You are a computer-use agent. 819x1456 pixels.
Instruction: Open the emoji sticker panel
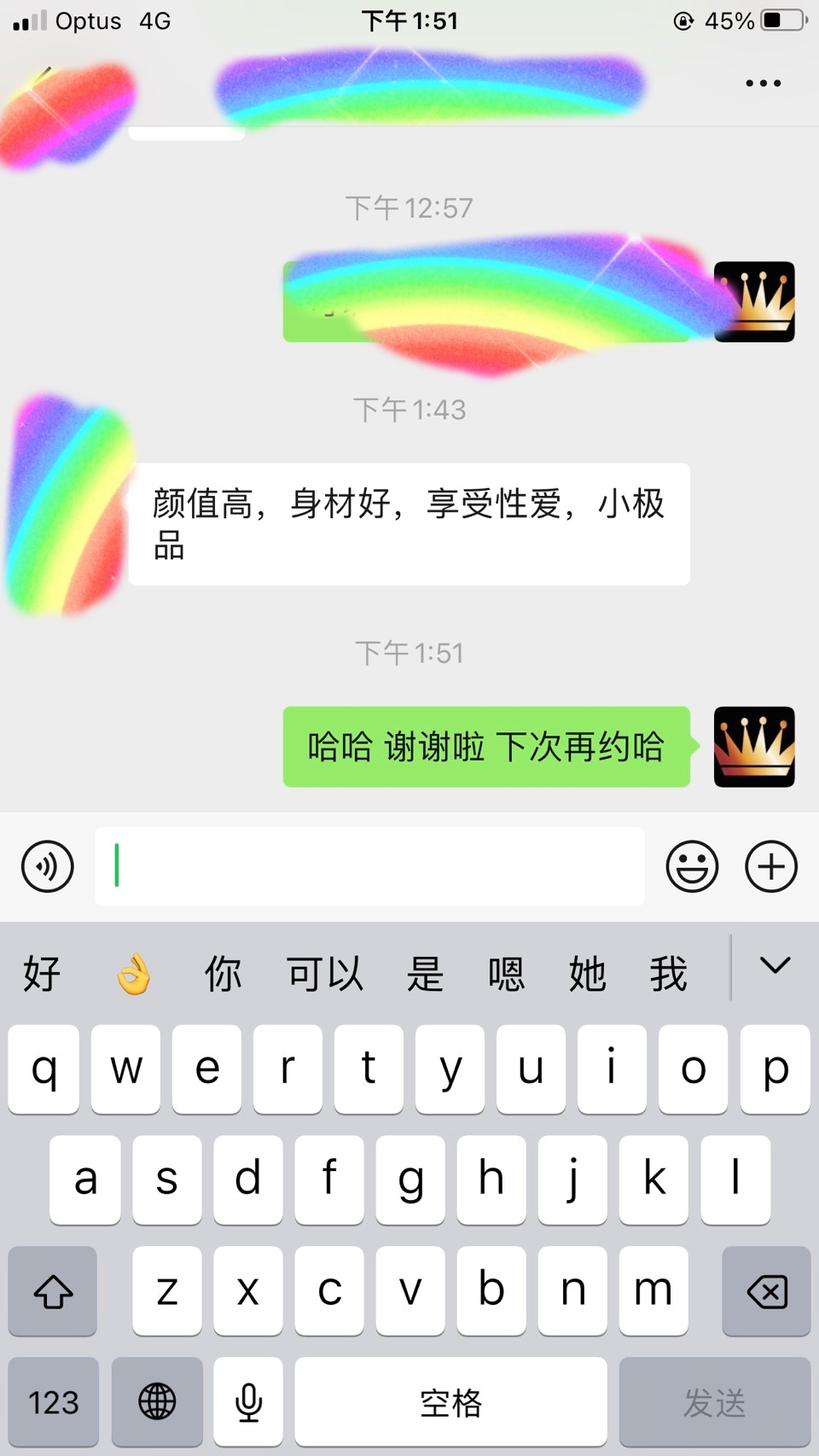click(692, 866)
